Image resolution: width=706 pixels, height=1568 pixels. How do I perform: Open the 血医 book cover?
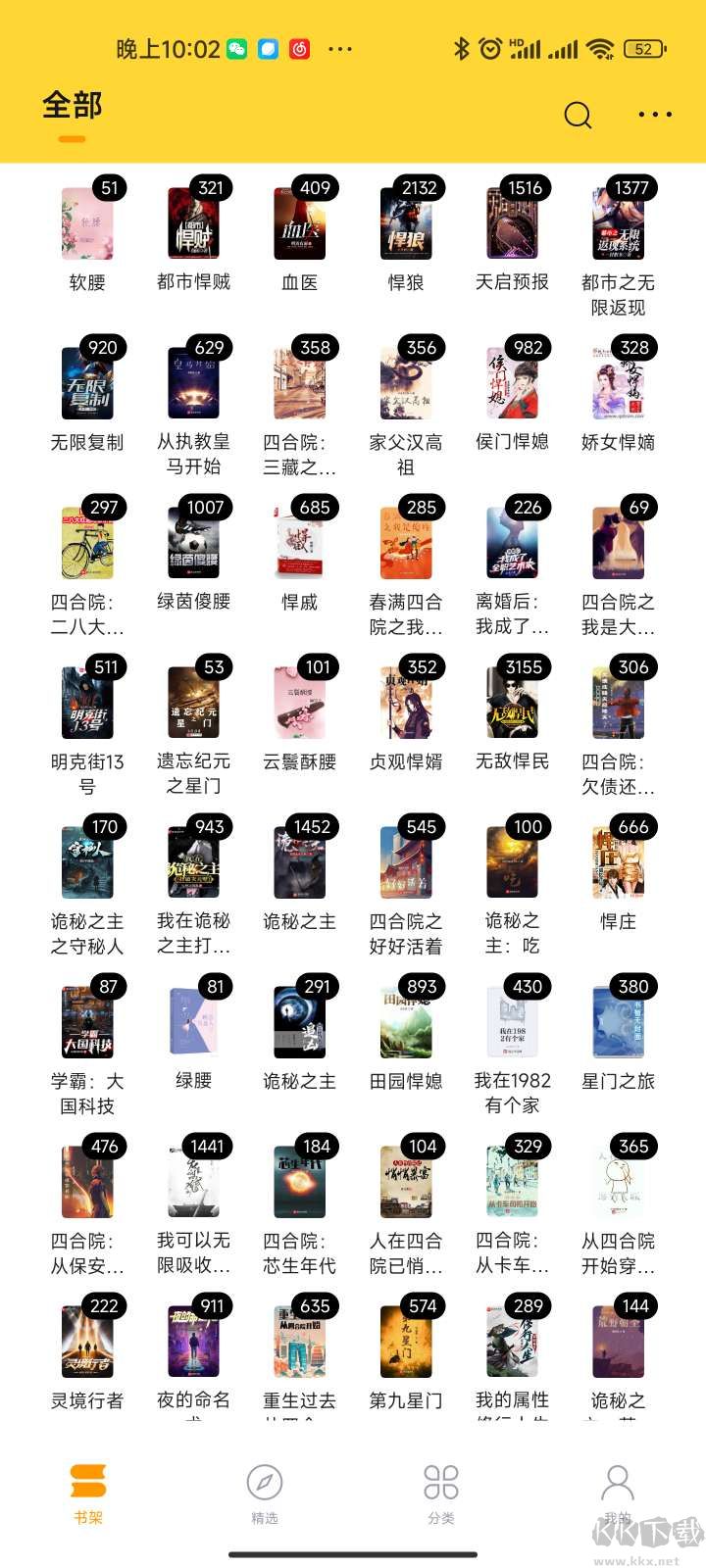click(x=299, y=223)
